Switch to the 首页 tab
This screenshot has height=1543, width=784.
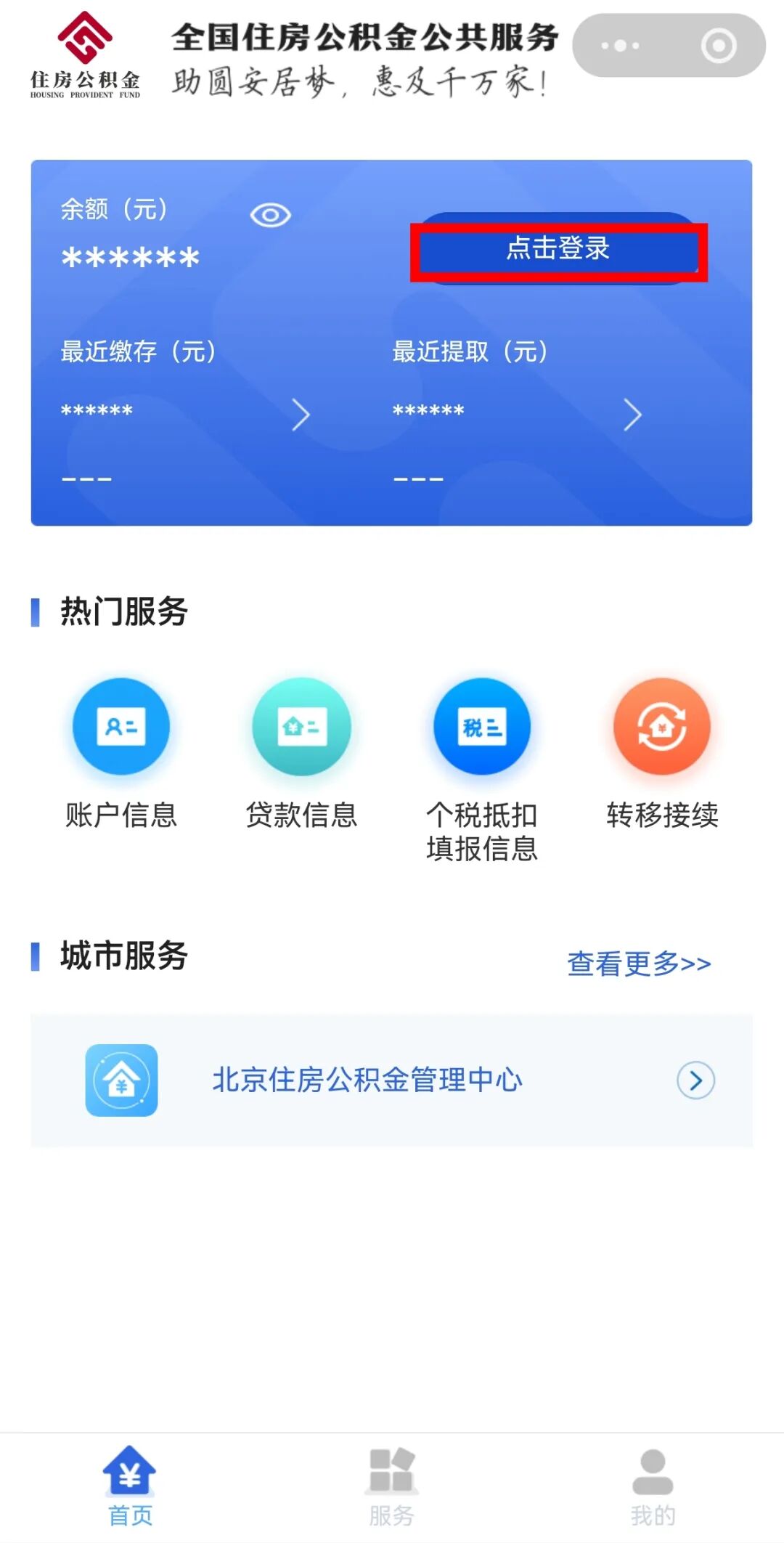[130, 1486]
